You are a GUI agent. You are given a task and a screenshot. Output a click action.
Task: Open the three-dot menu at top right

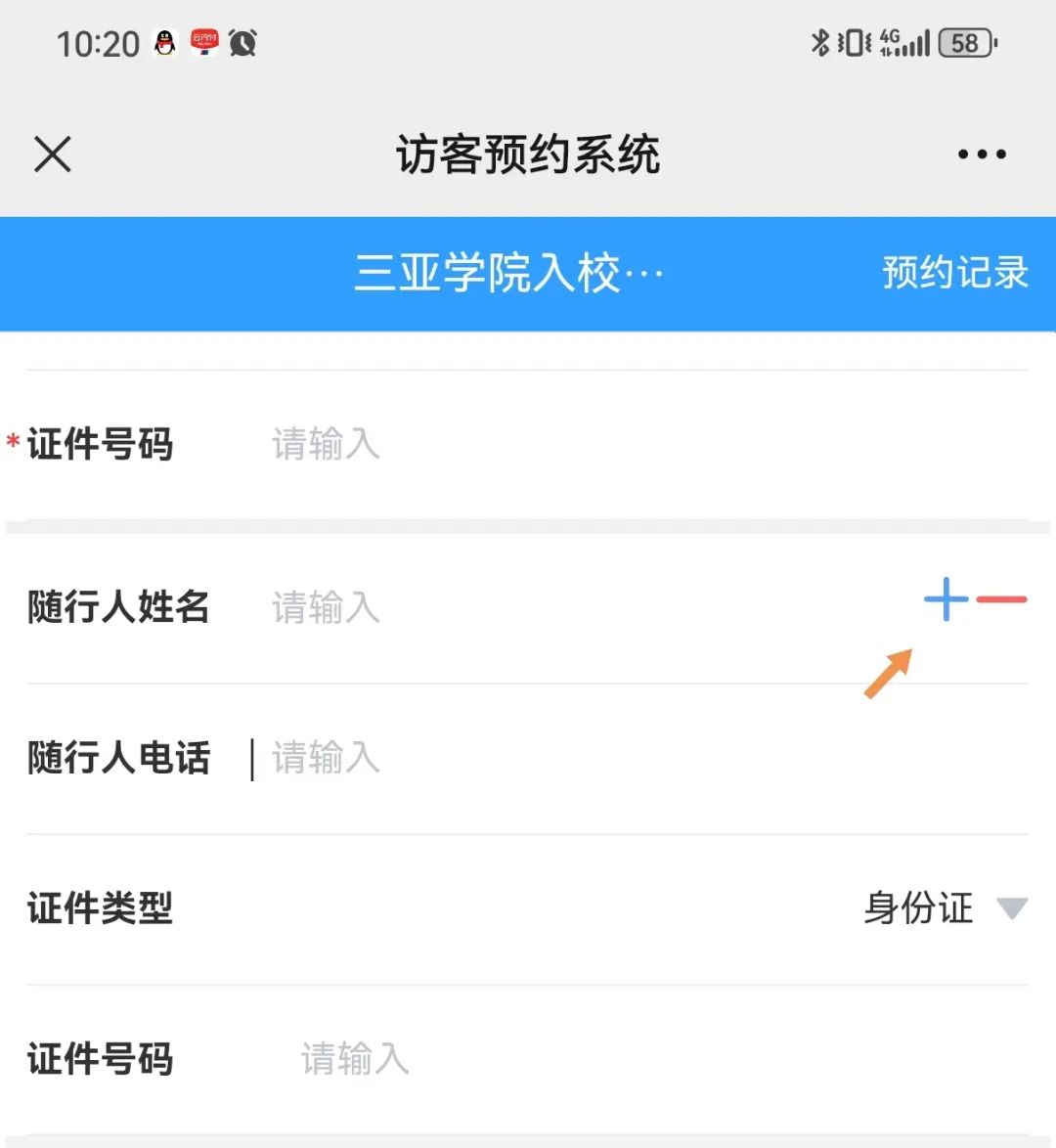click(x=981, y=154)
